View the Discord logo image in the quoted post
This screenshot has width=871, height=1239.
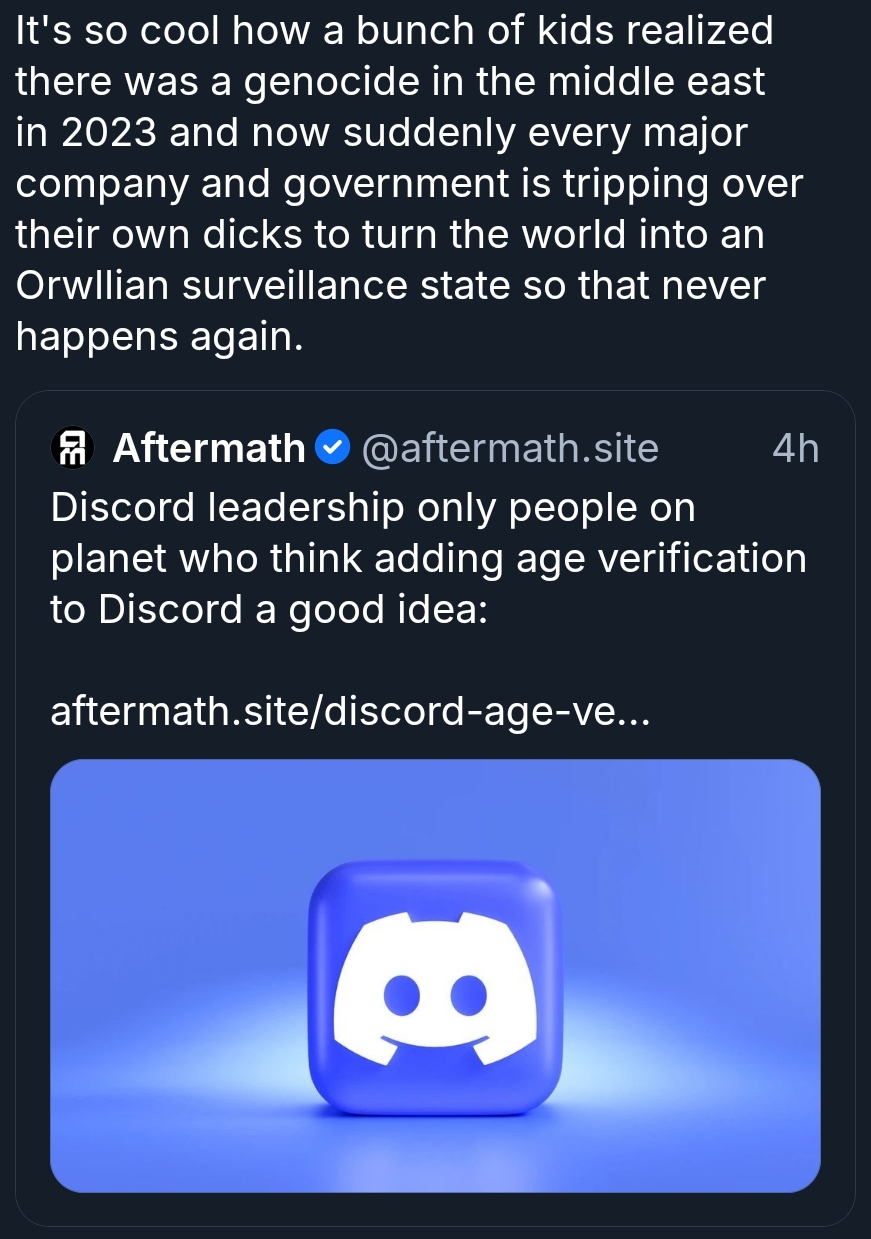click(x=434, y=975)
